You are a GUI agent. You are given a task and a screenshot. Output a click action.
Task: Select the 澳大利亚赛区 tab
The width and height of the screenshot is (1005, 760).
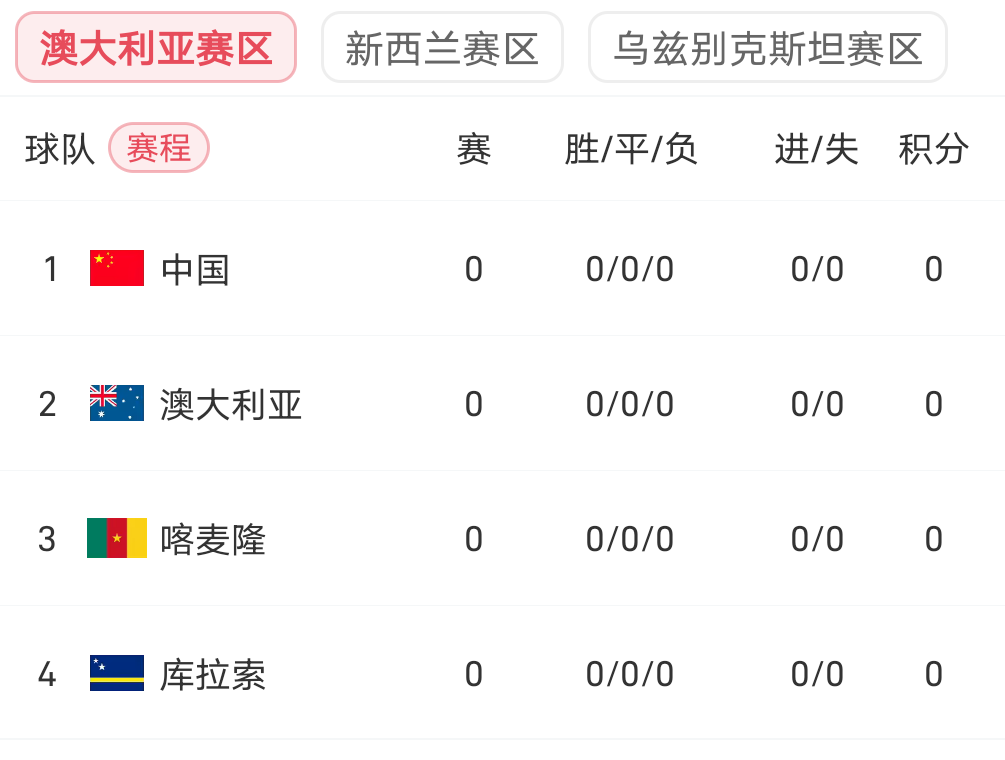point(156,48)
